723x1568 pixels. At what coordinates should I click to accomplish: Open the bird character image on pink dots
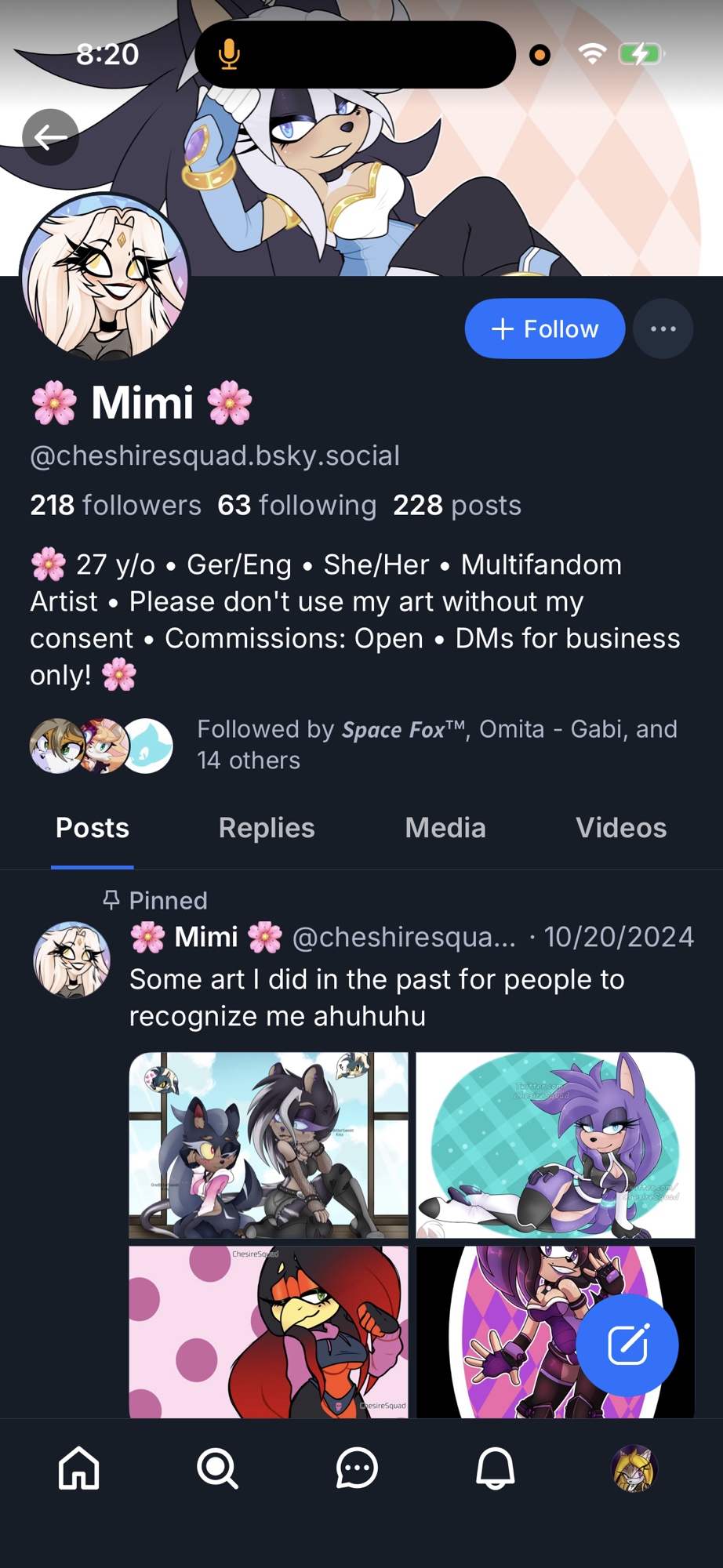pyautogui.click(x=268, y=1331)
